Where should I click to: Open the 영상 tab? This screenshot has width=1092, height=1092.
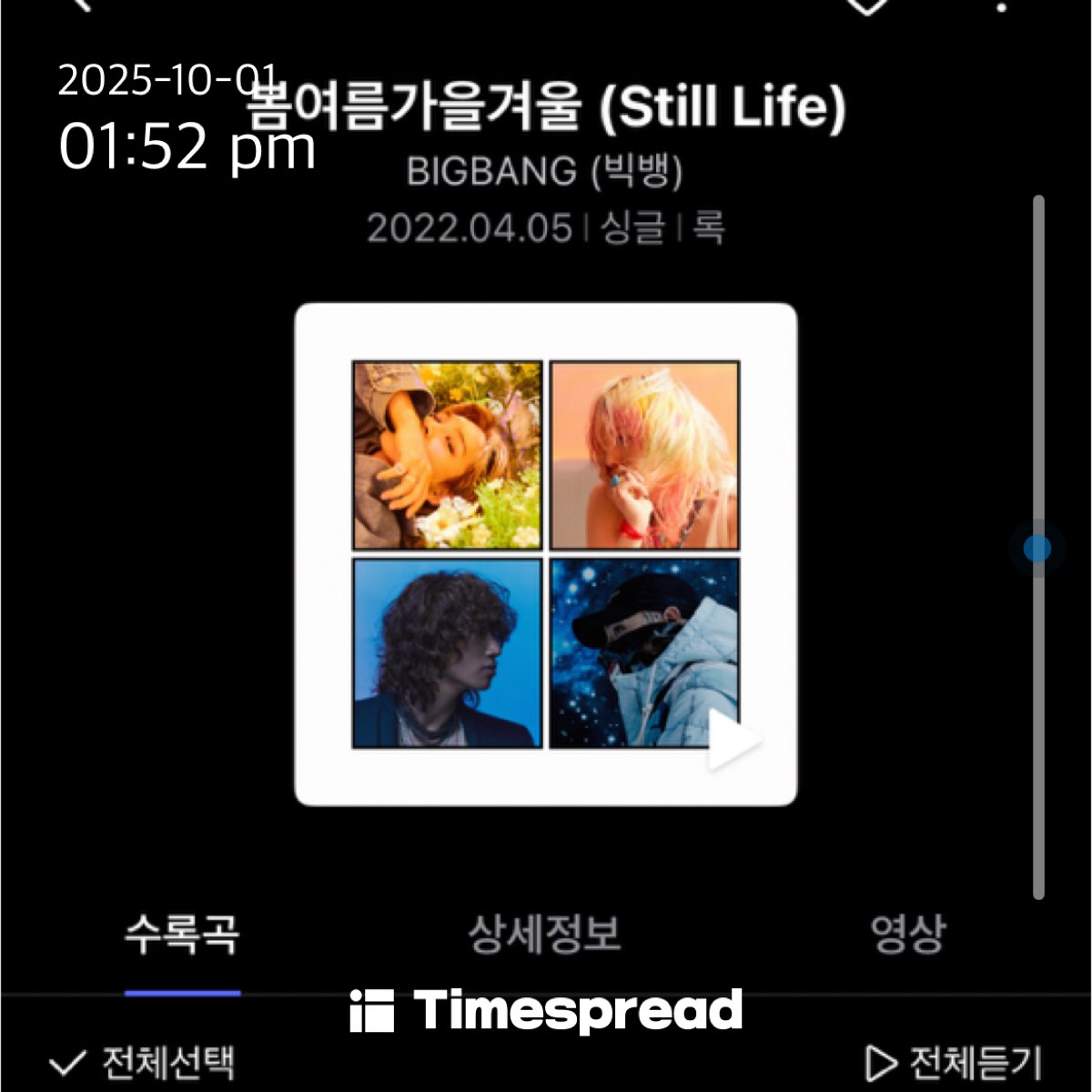tap(907, 935)
